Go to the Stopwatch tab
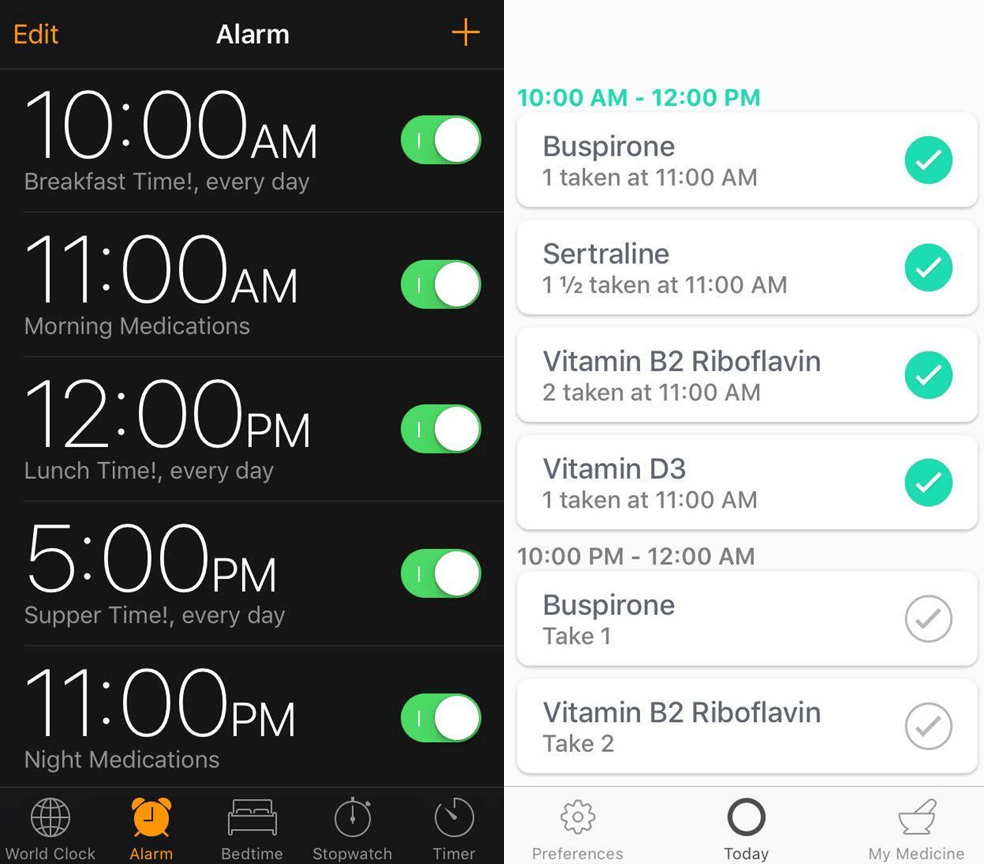 [352, 829]
